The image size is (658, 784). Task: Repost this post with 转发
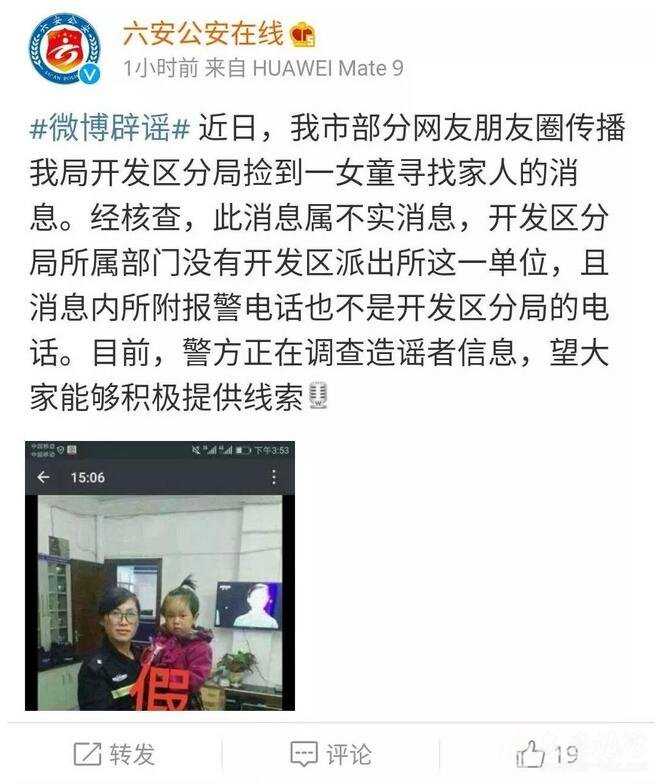click(114, 753)
